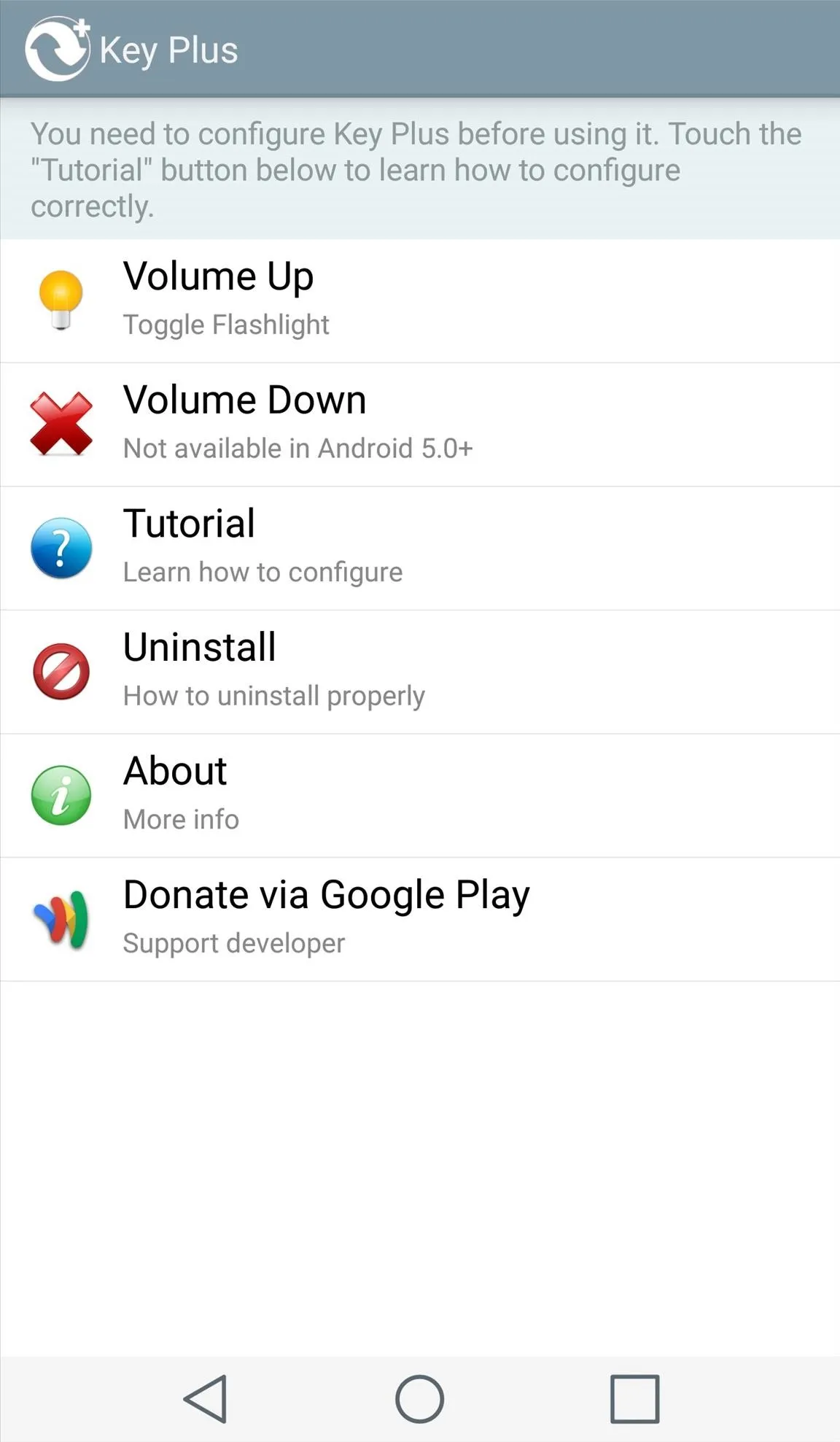Image resolution: width=840 pixels, height=1442 pixels.
Task: Donate via Google Play
Action: point(420,919)
